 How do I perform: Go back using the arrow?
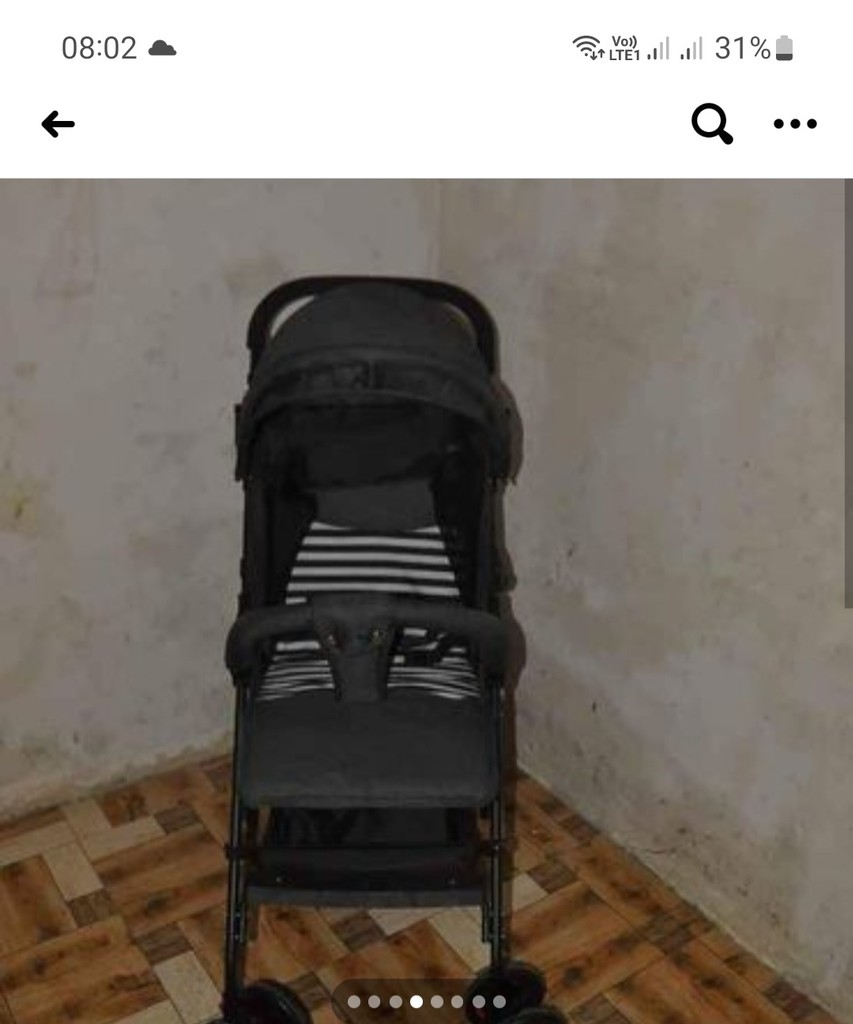(x=58, y=124)
